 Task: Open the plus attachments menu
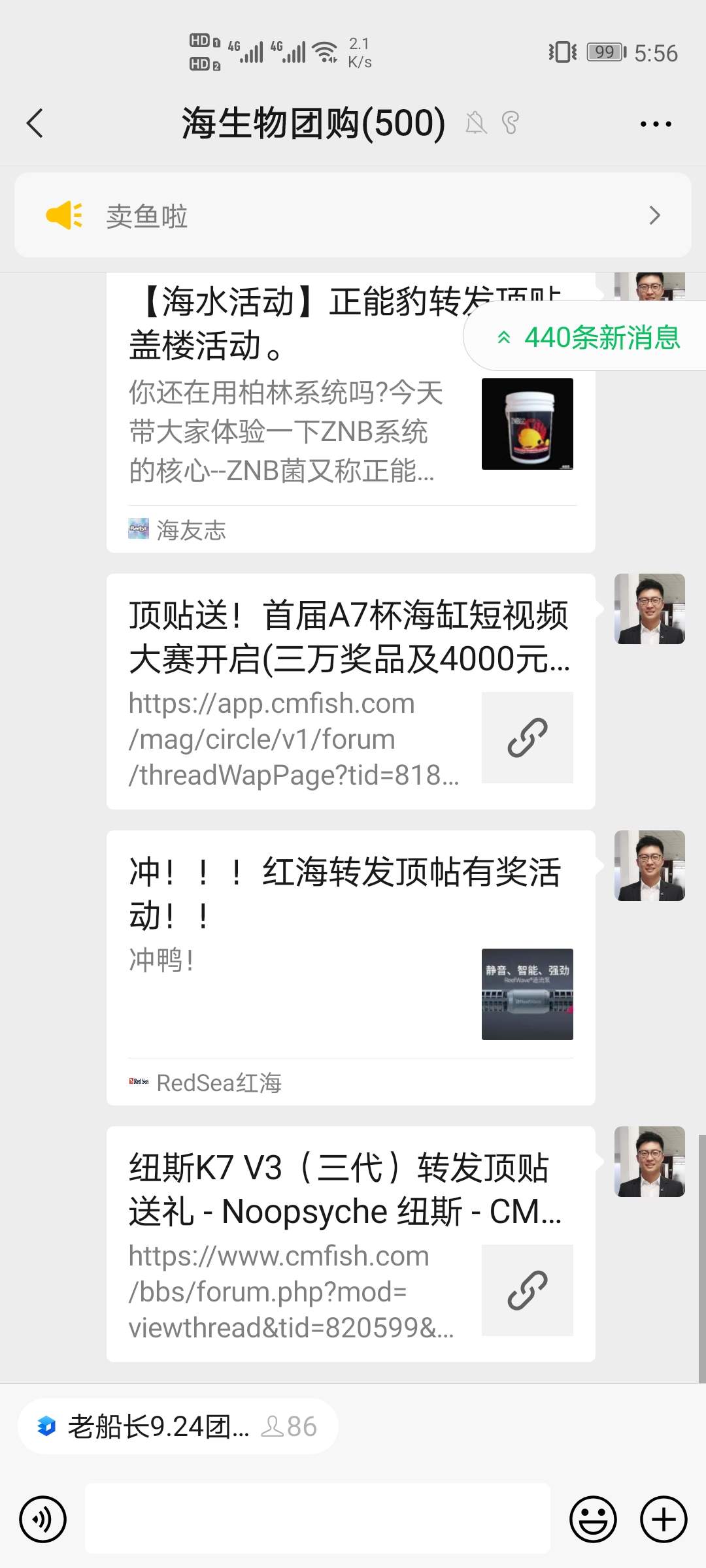pyautogui.click(x=663, y=1519)
